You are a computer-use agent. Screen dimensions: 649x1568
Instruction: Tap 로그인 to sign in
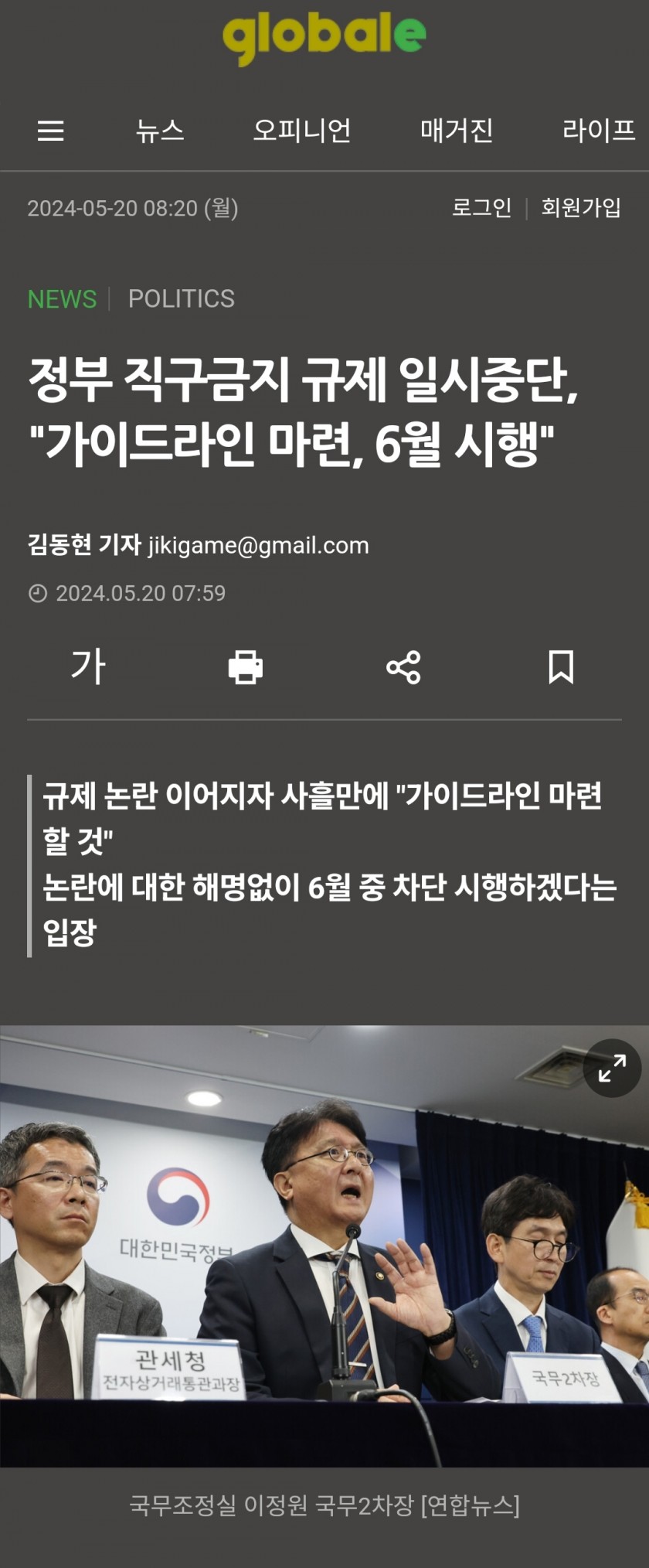coord(481,207)
